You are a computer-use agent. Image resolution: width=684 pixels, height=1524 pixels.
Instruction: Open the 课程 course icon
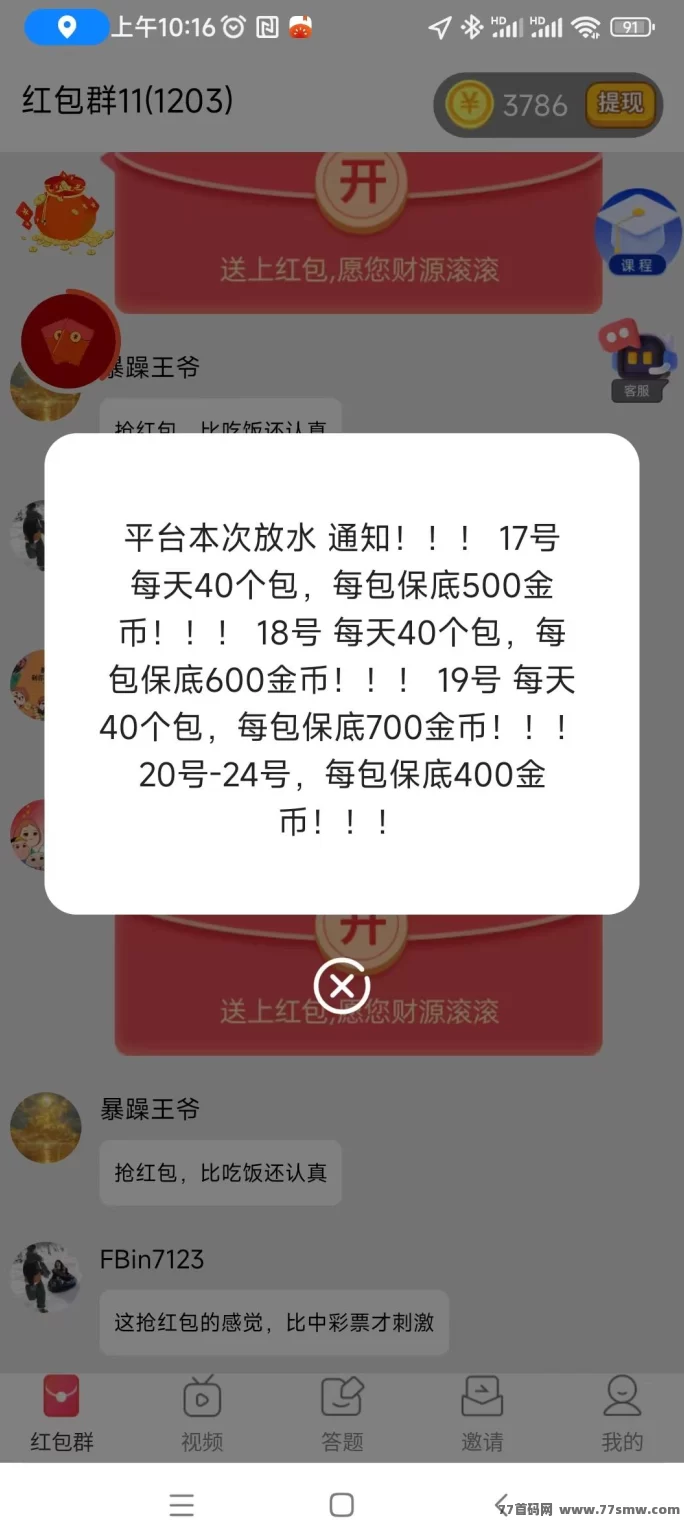[x=637, y=234]
